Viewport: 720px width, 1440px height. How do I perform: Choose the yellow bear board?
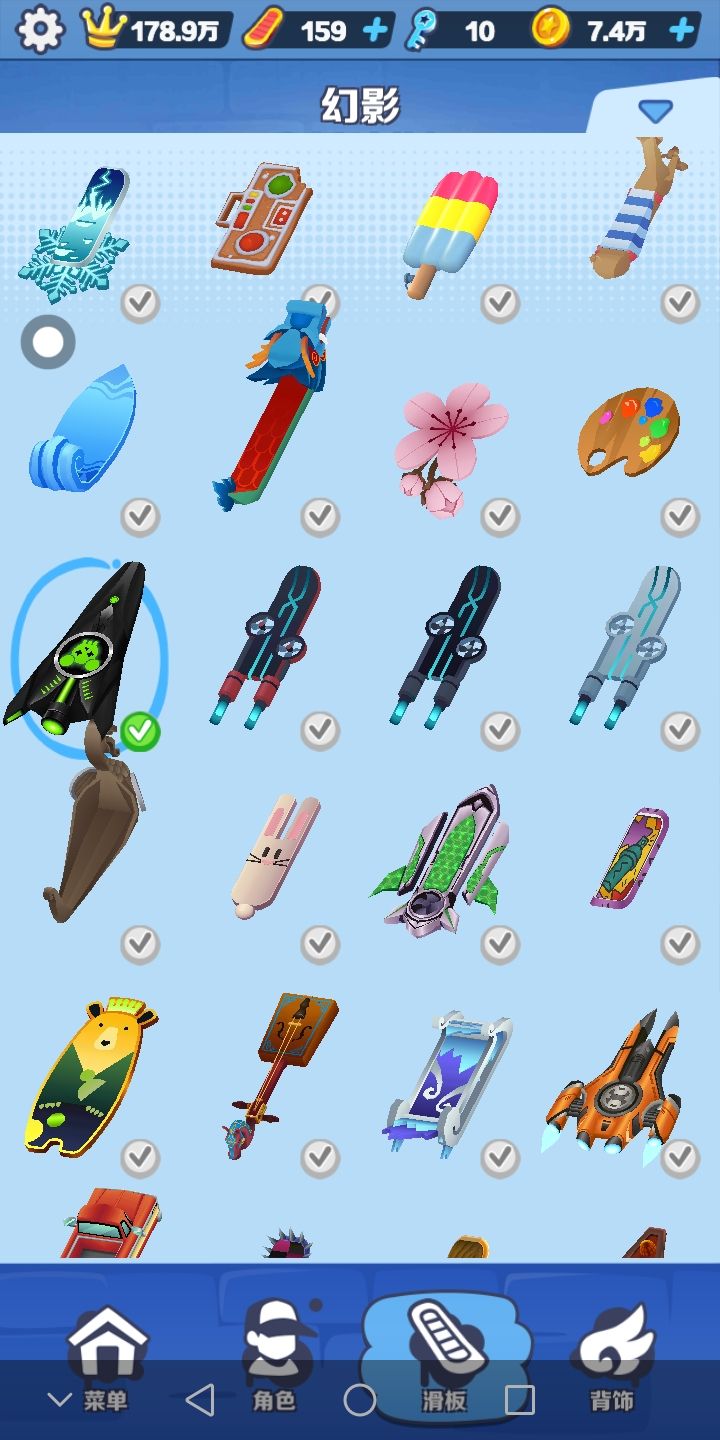click(90, 1075)
